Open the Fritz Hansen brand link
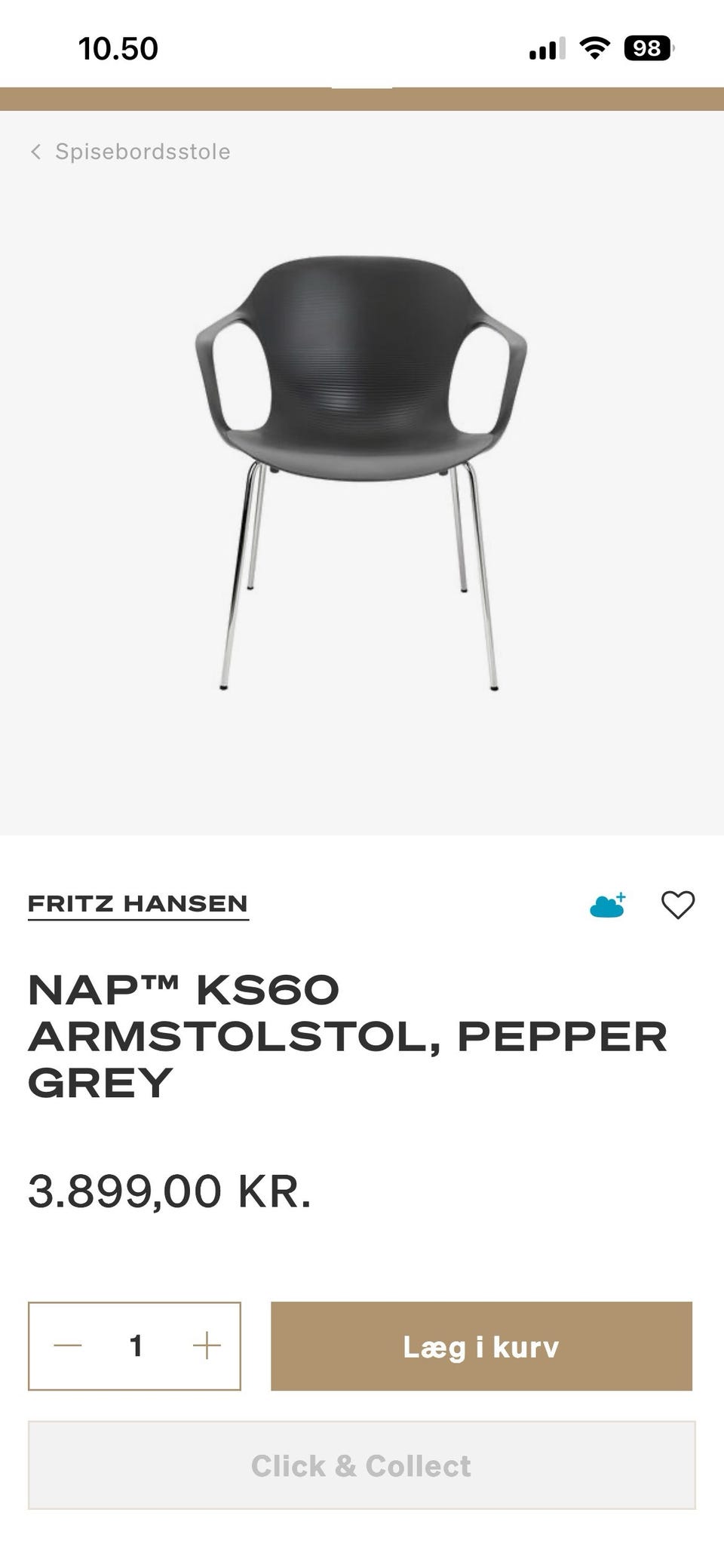 (138, 904)
